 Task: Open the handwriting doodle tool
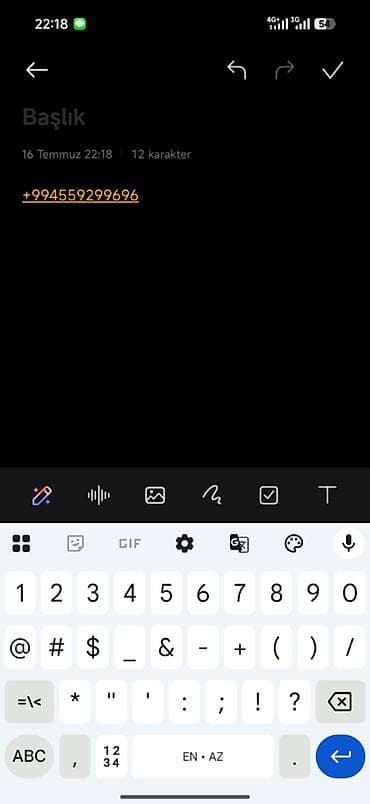point(212,495)
